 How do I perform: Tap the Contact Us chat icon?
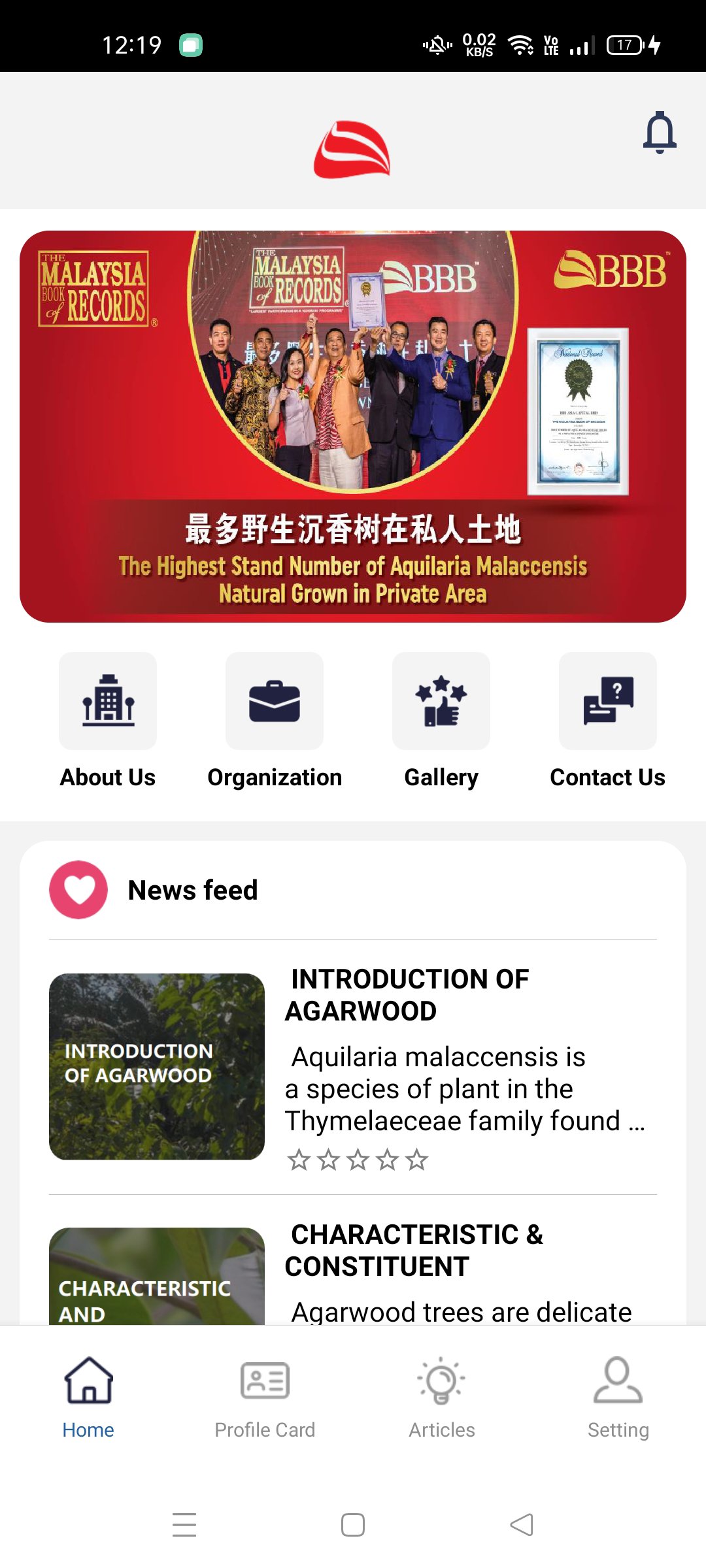[607, 700]
